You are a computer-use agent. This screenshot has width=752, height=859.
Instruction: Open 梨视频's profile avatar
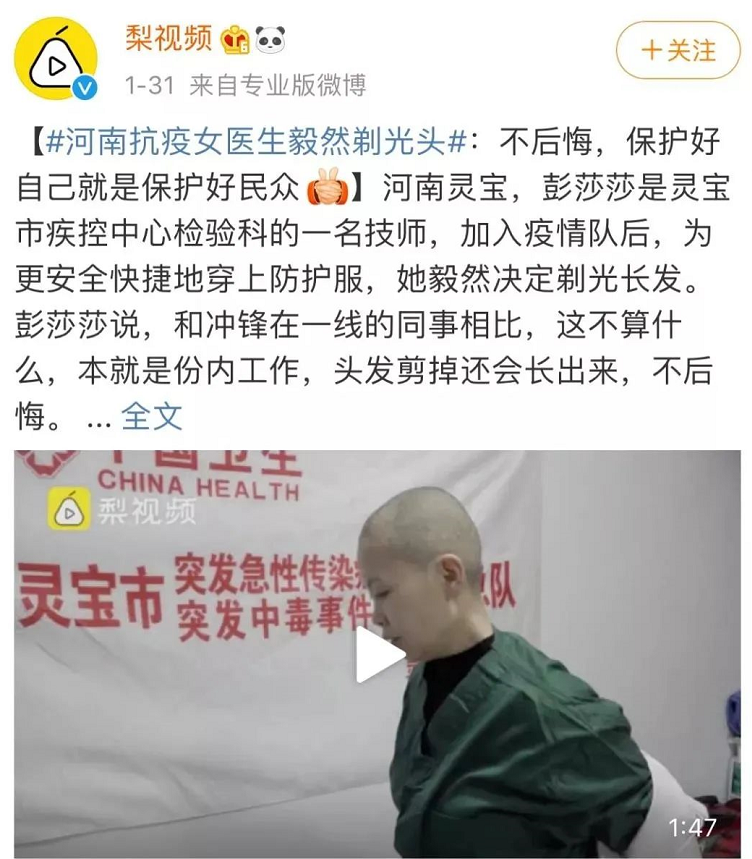click(x=56, y=58)
